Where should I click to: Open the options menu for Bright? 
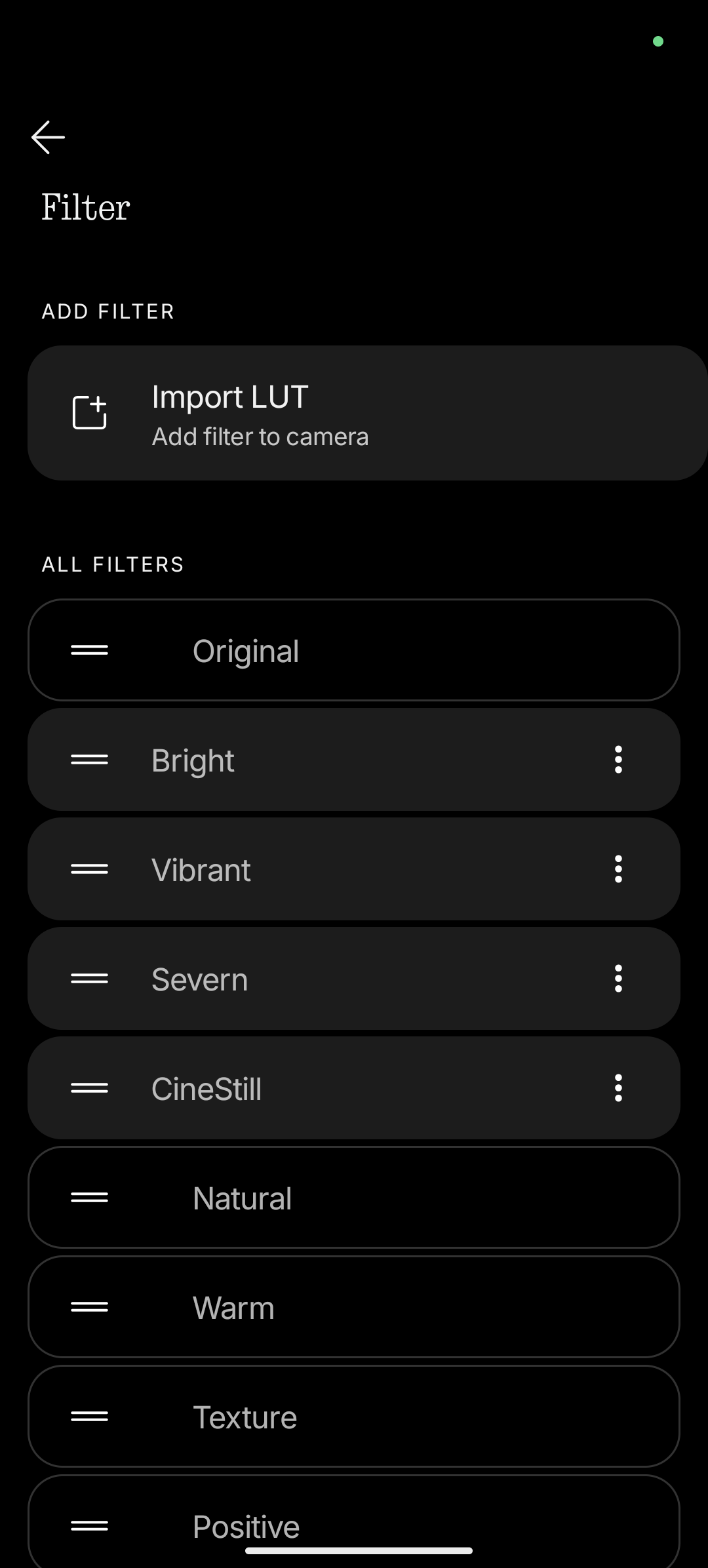point(618,760)
